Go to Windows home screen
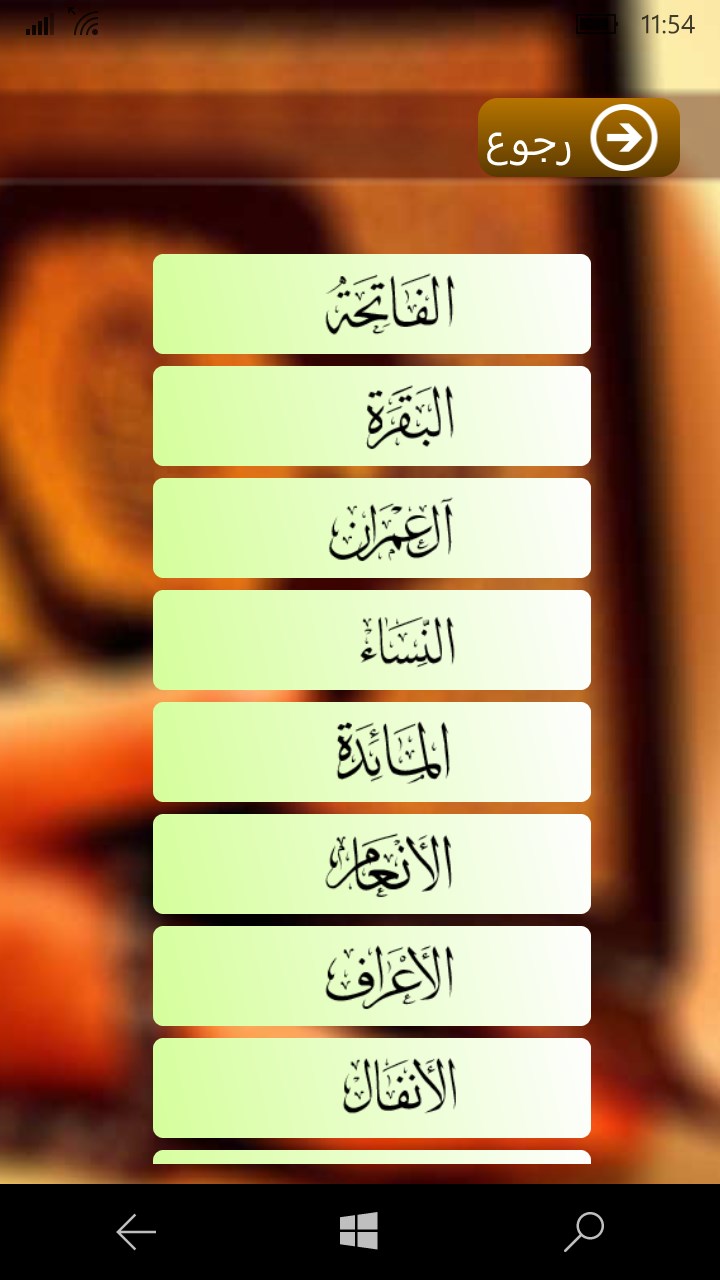 [x=359, y=1231]
